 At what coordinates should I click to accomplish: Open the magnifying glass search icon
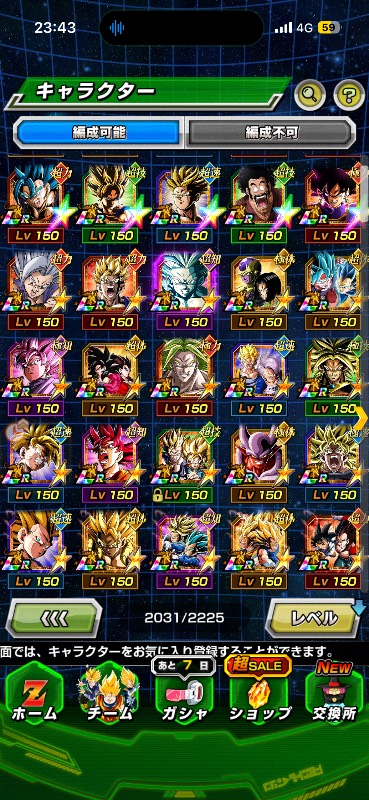tap(310, 94)
